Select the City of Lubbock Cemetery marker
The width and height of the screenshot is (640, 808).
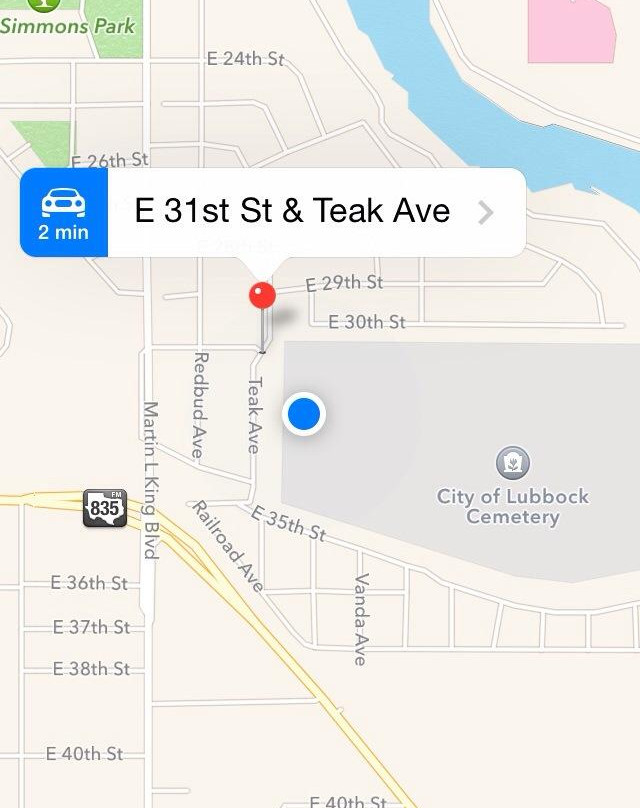(513, 463)
